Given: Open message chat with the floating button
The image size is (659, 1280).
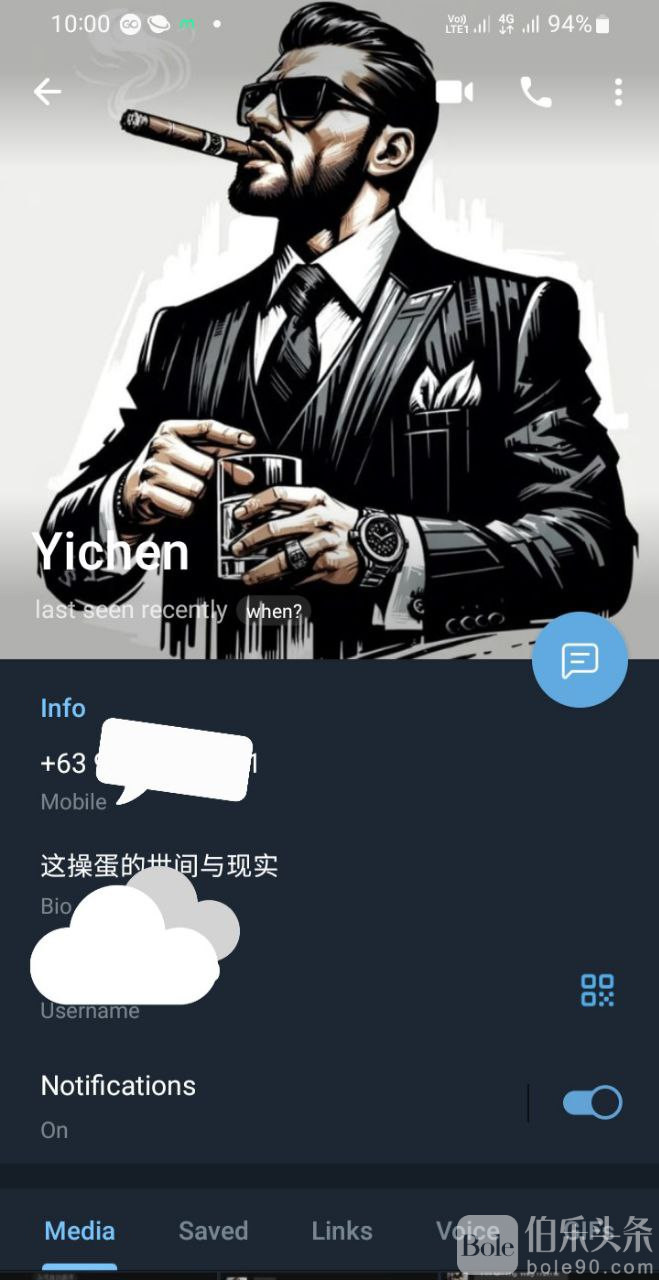Looking at the screenshot, I should point(580,660).
